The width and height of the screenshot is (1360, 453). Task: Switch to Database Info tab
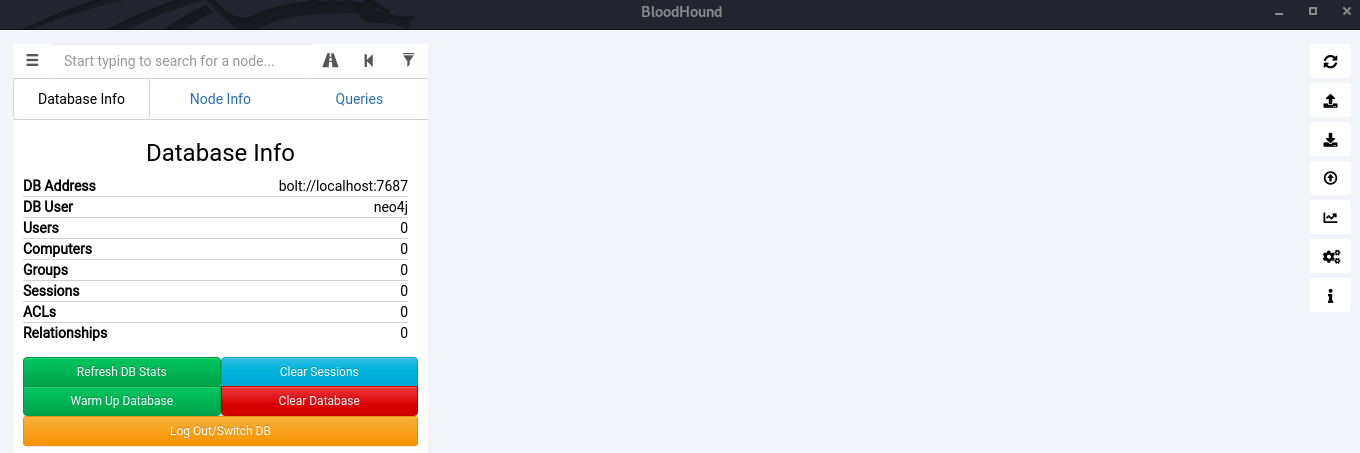[81, 99]
